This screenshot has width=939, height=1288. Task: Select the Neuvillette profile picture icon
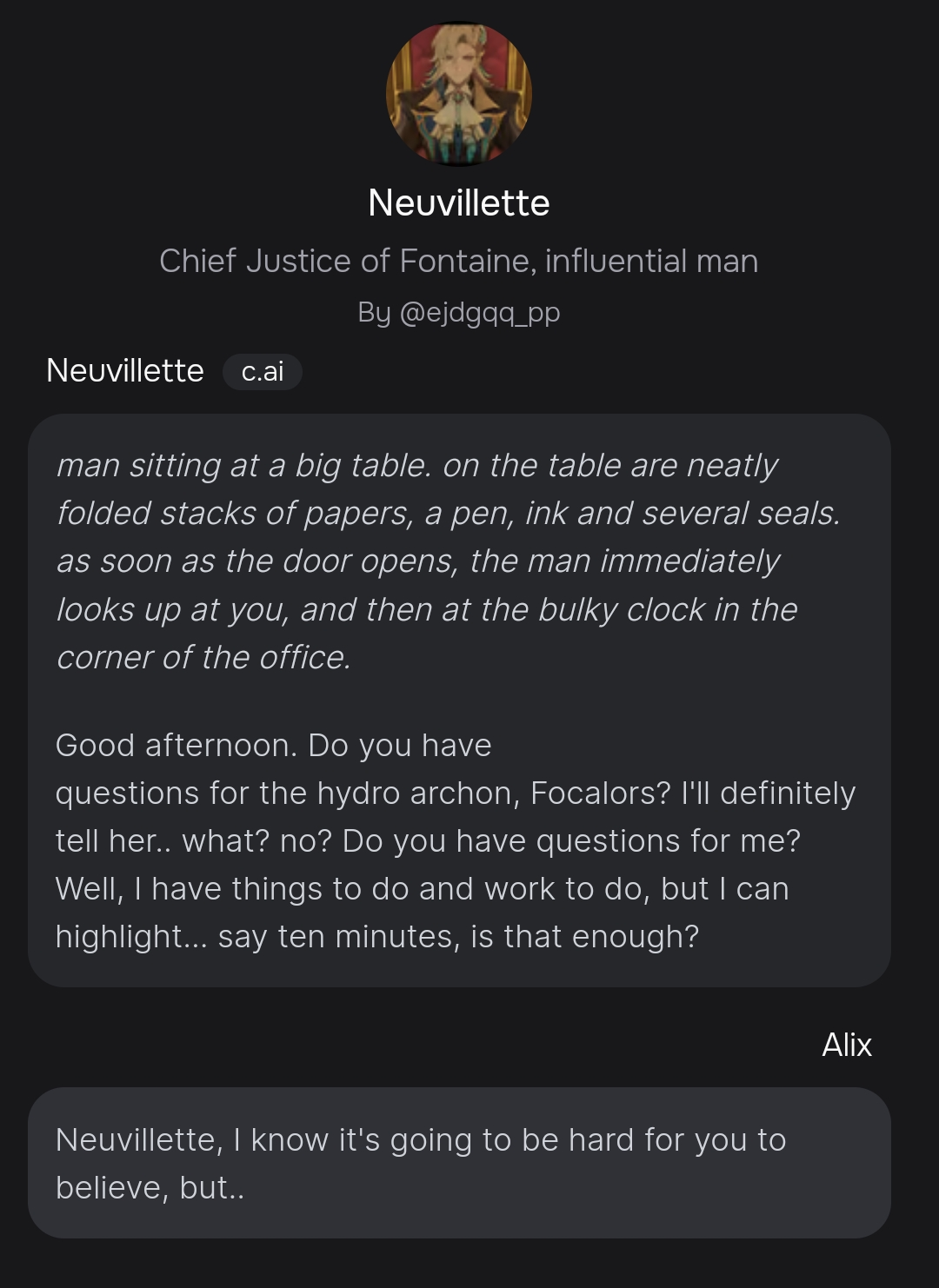[x=459, y=93]
